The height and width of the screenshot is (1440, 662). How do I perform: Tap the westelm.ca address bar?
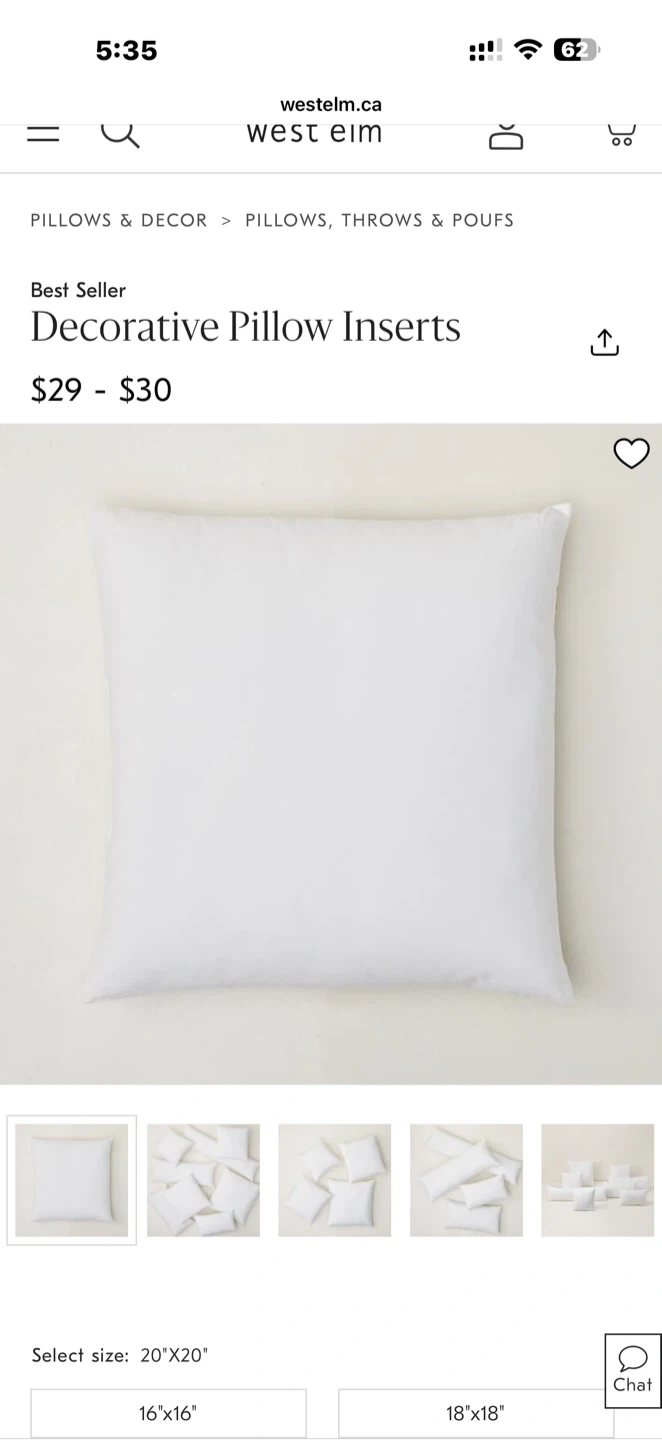coord(331,104)
